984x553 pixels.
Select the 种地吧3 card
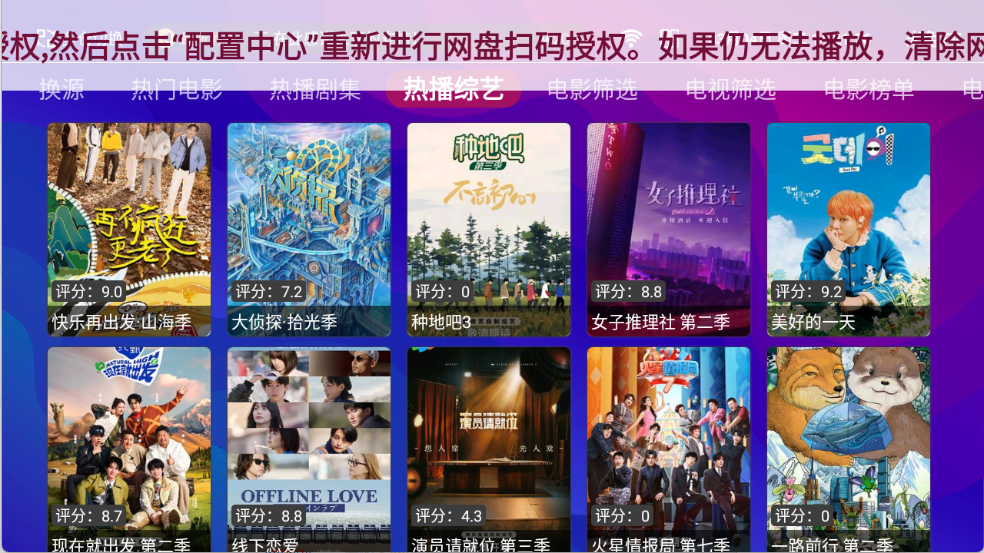tap(489, 229)
